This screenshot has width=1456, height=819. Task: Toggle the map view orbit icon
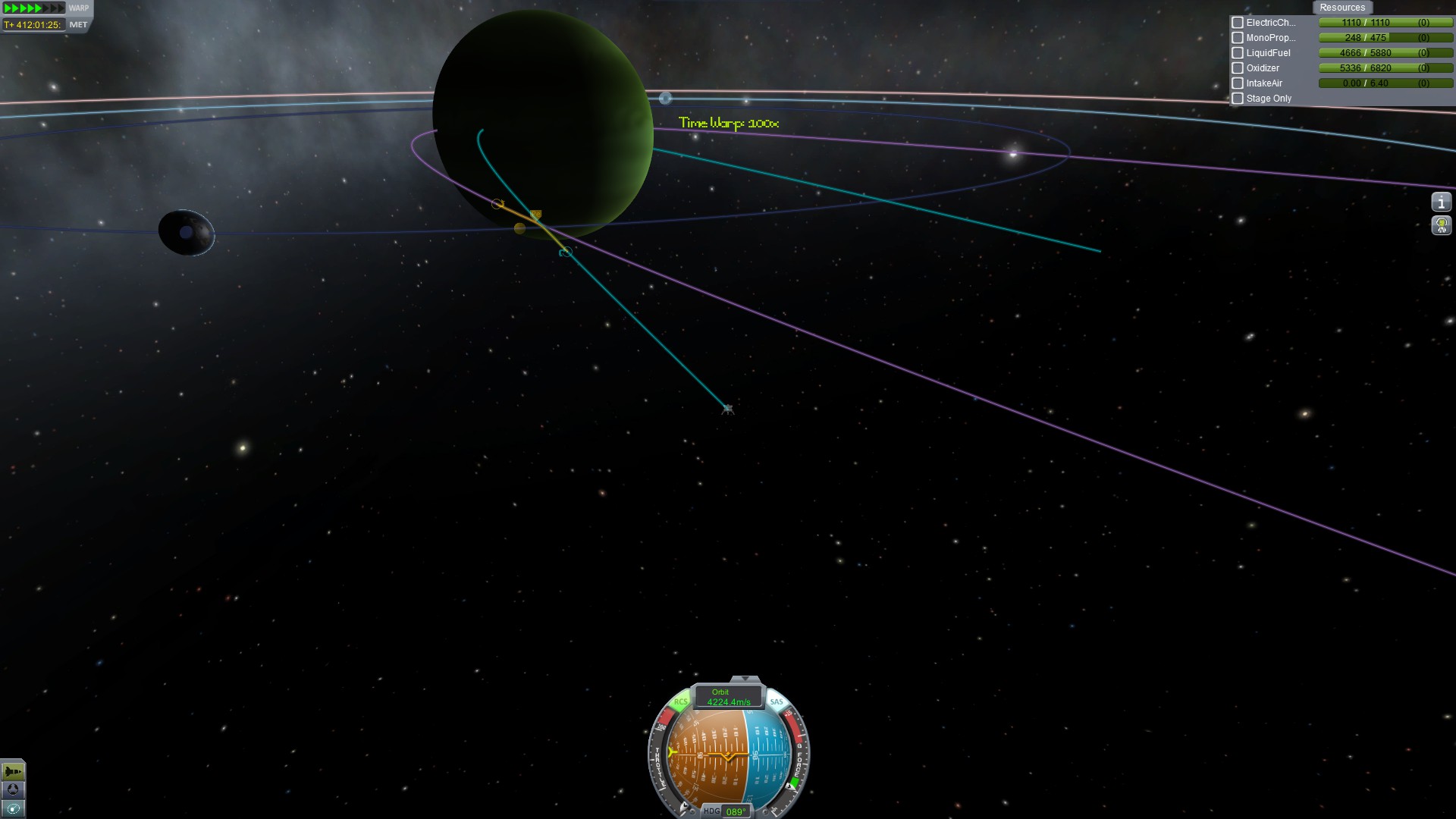click(13, 809)
